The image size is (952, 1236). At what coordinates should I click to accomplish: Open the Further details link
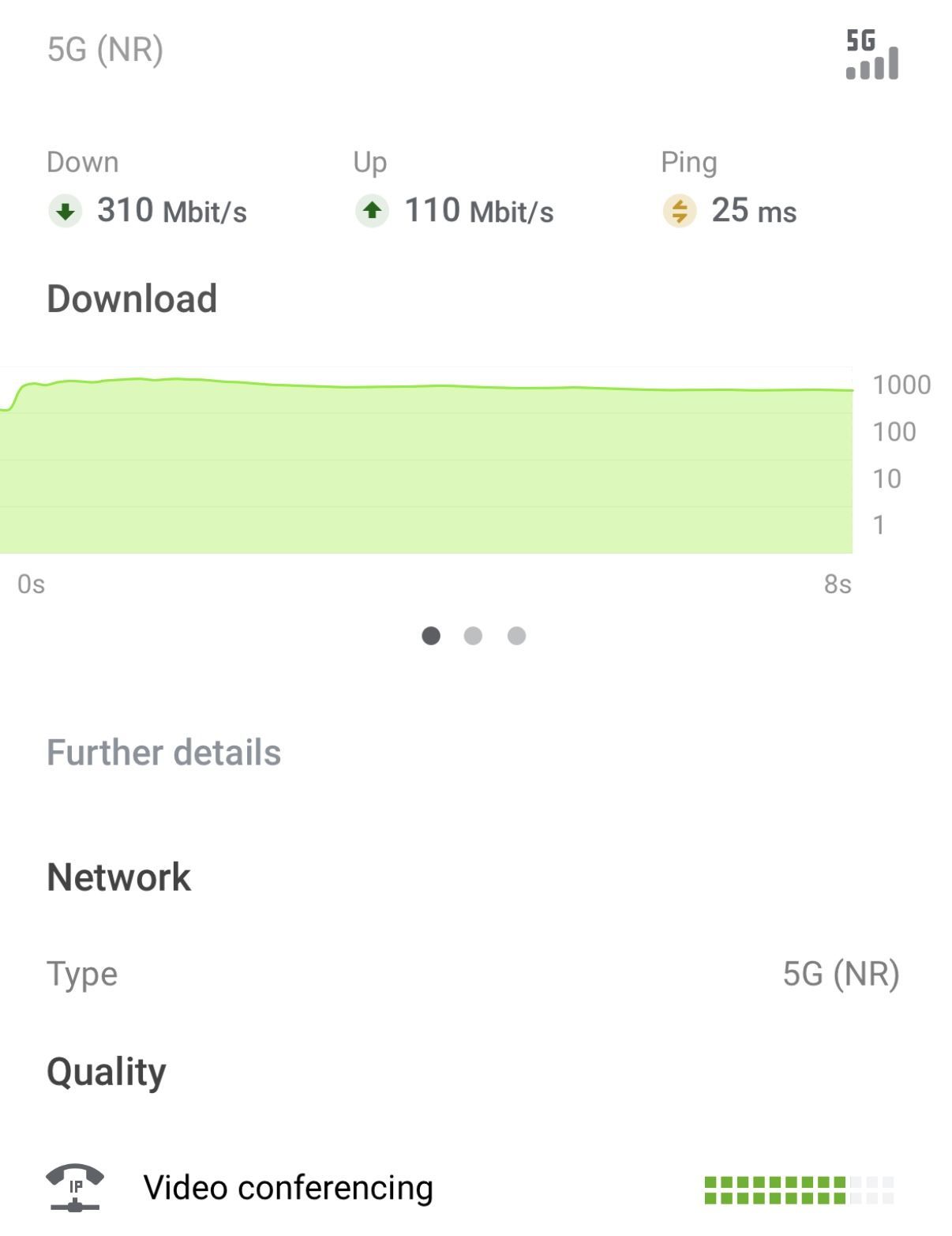(x=163, y=753)
